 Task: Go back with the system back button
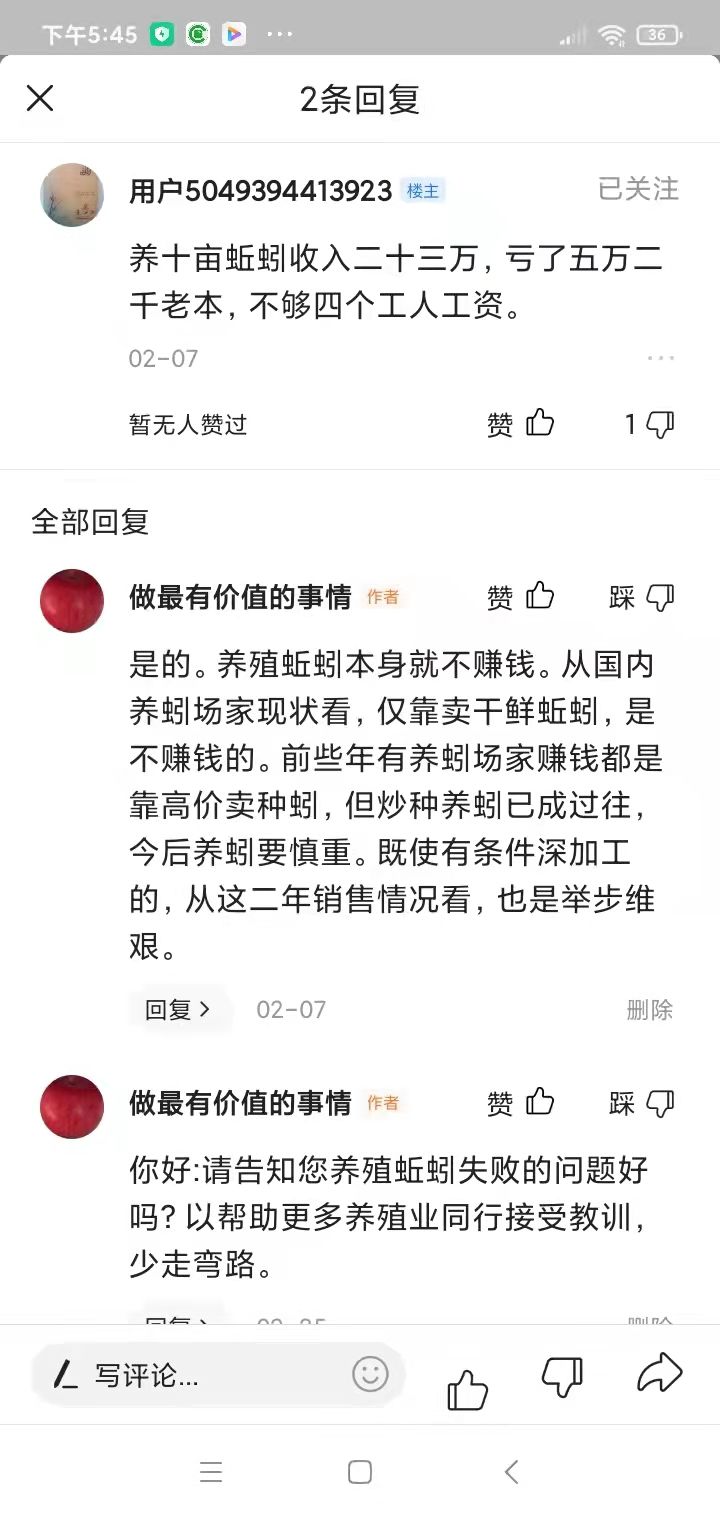point(511,1471)
